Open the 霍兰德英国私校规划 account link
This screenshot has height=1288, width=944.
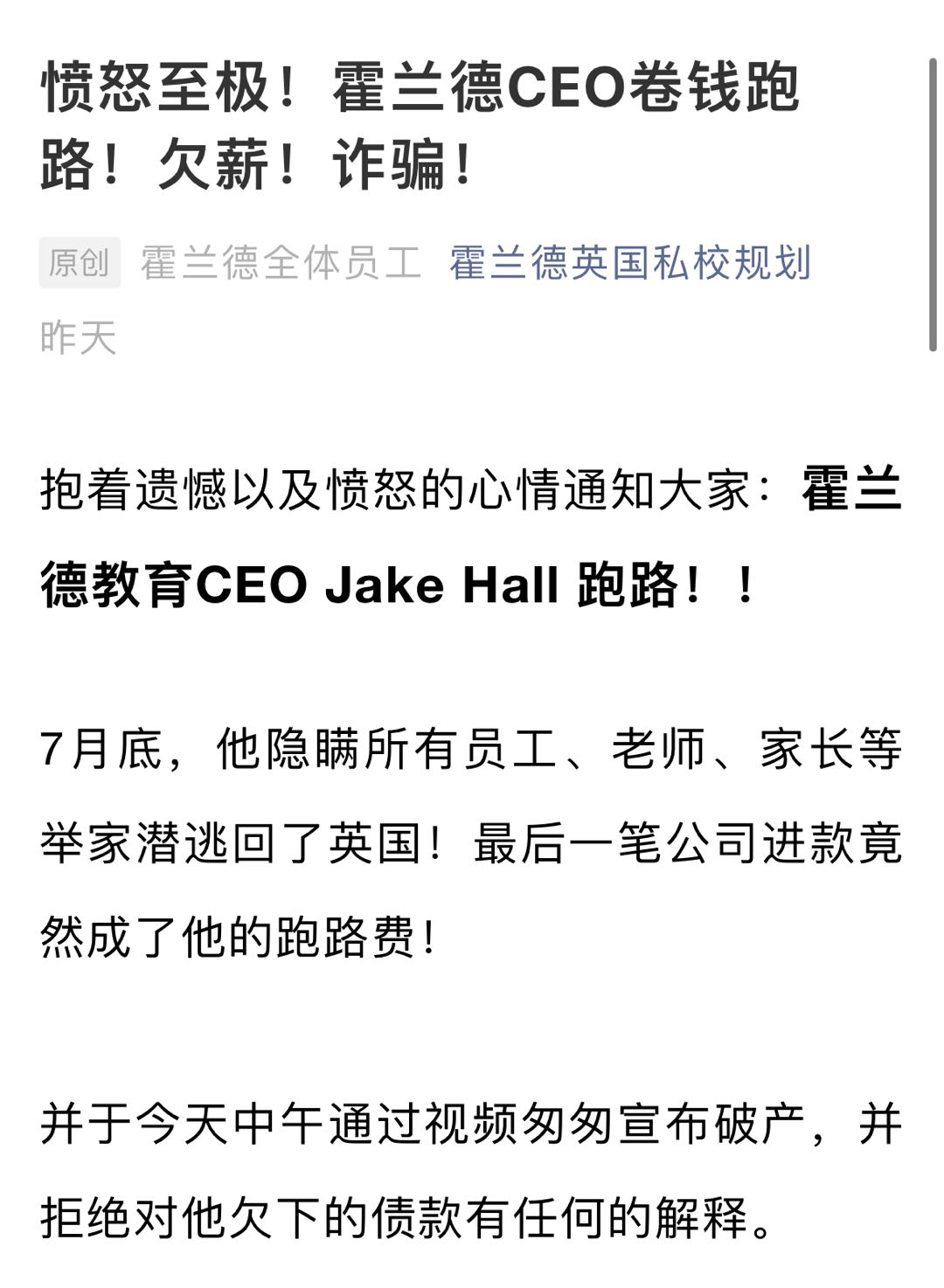click(x=630, y=263)
